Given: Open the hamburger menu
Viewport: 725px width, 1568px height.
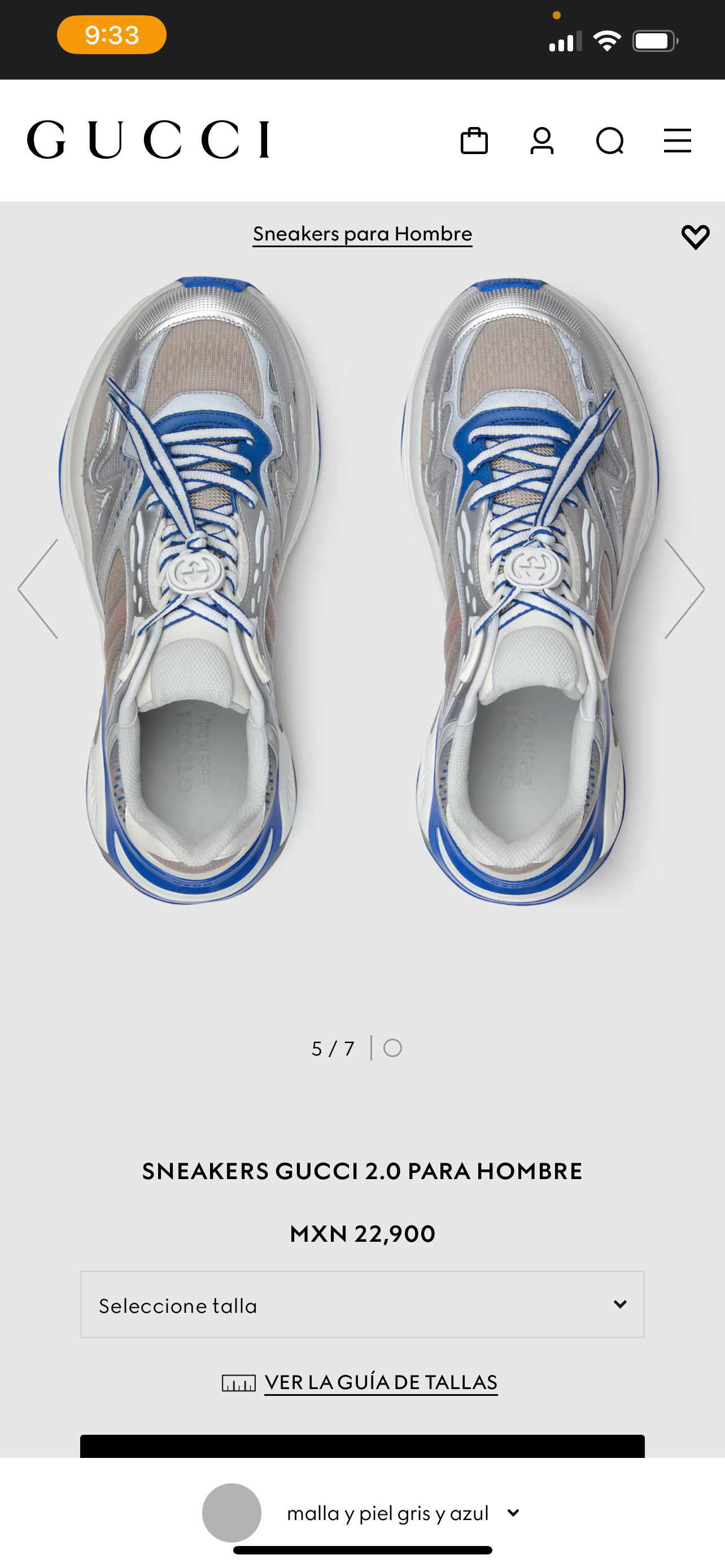Looking at the screenshot, I should click(677, 141).
